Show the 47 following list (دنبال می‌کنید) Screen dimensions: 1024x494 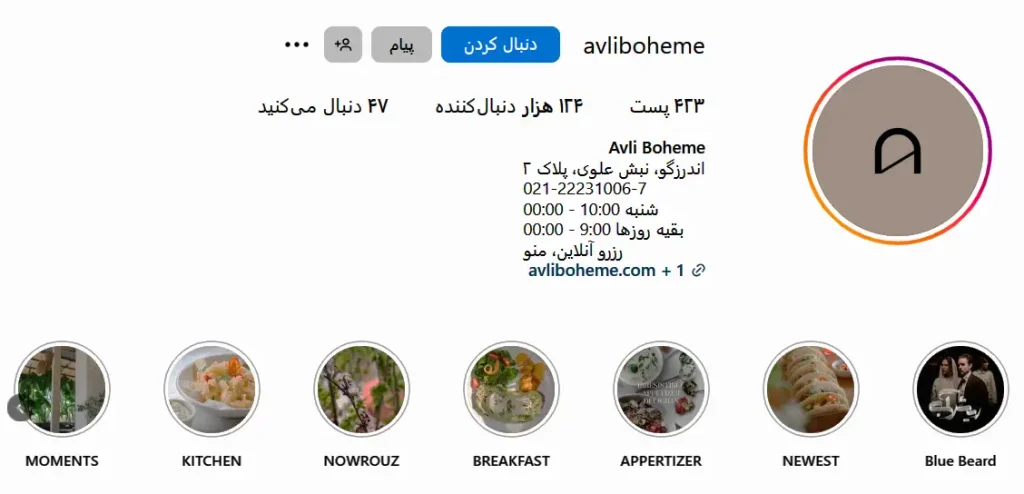point(322,106)
